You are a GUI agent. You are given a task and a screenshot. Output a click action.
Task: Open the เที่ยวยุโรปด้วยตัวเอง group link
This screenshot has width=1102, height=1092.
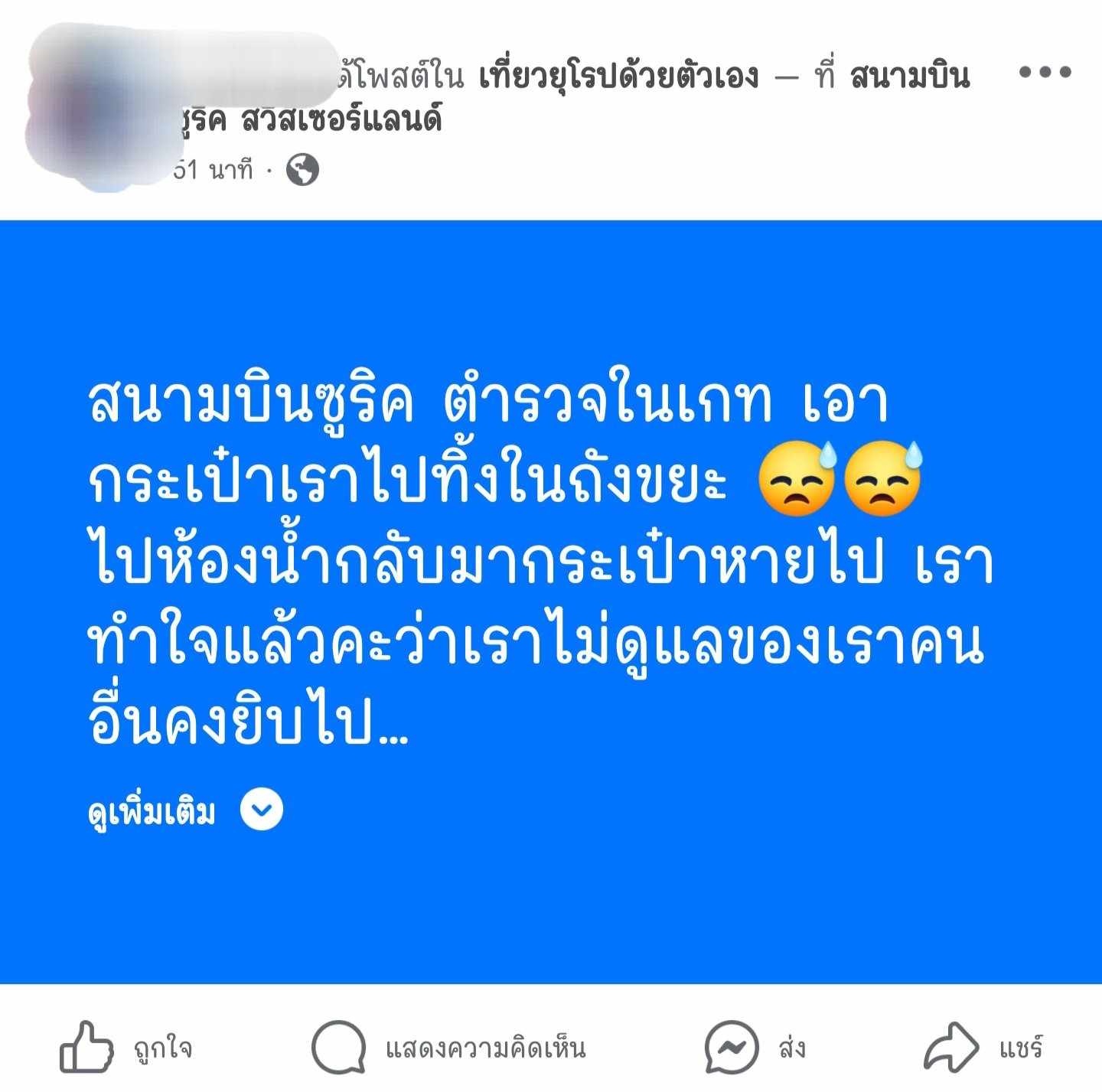(x=618, y=76)
